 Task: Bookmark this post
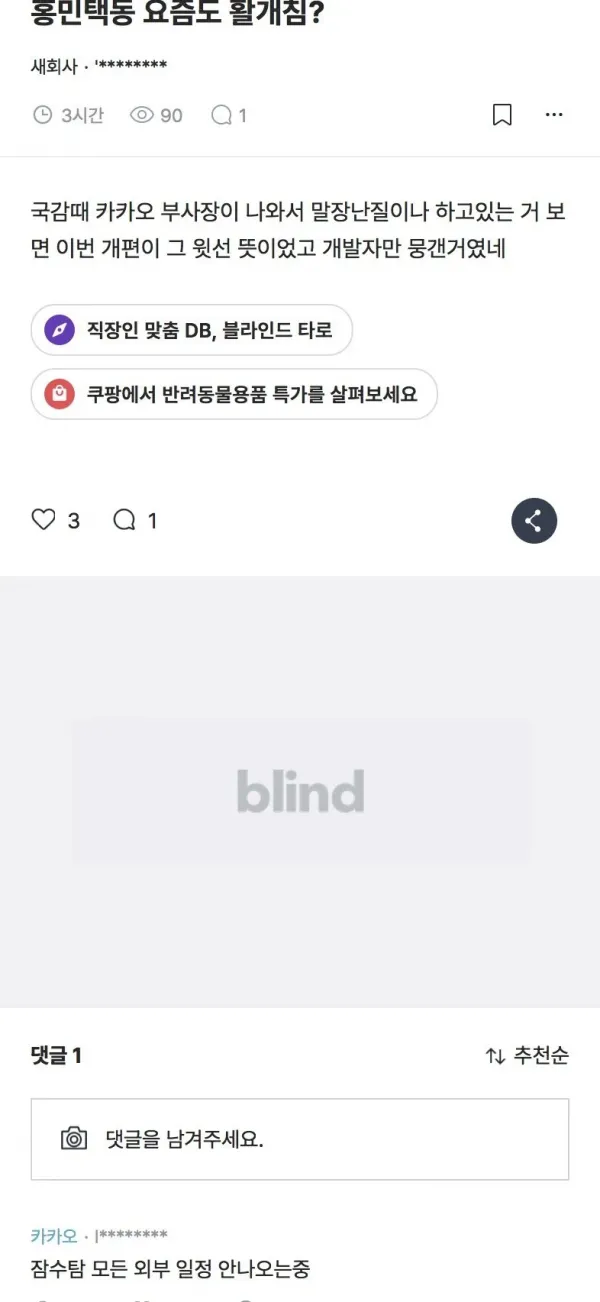pos(502,115)
